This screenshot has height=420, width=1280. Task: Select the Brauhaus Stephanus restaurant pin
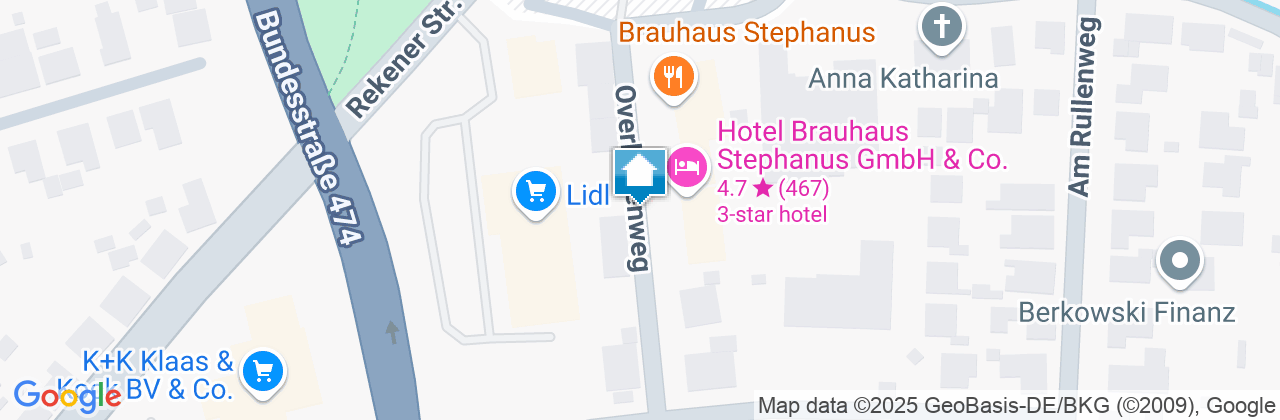[x=675, y=76]
